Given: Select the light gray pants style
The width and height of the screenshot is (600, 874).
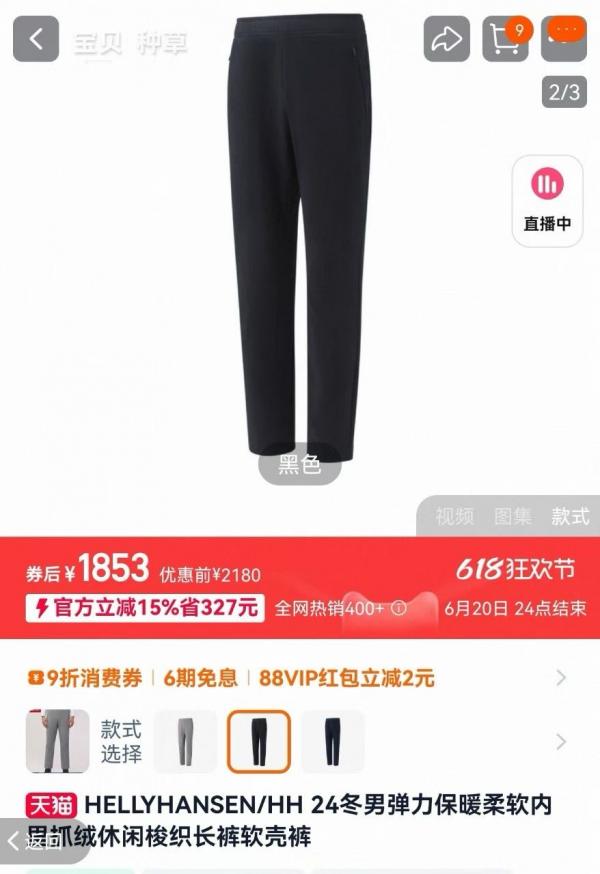Looking at the screenshot, I should [185, 741].
